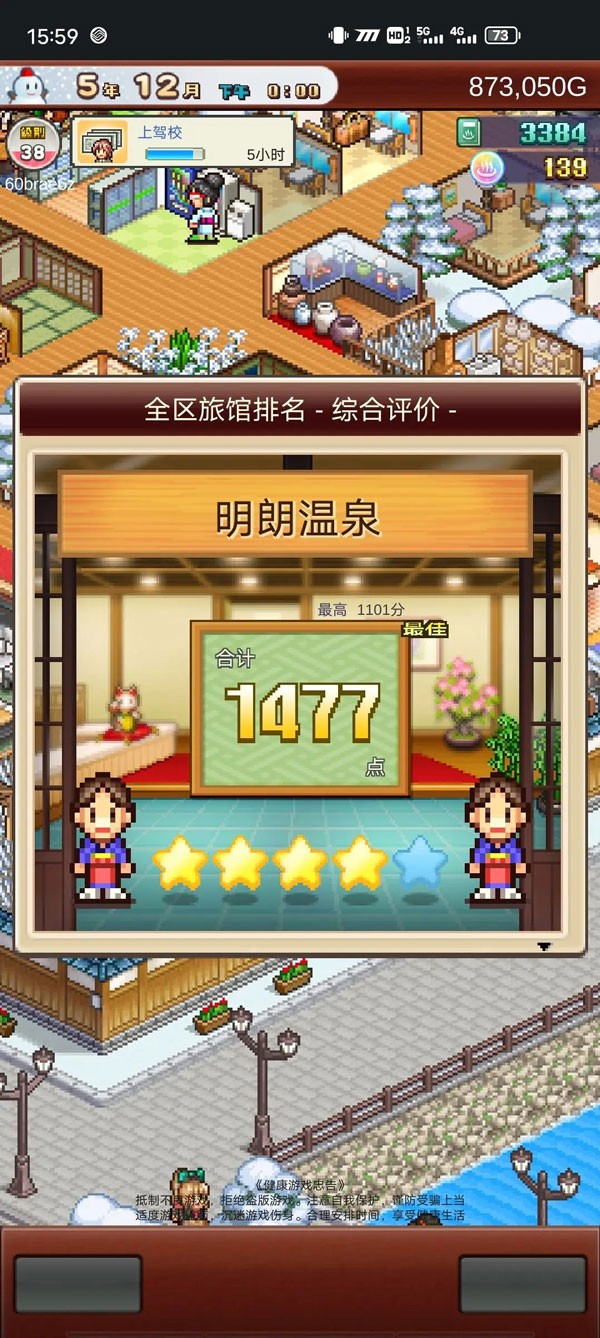Open the level 38 rank badge
The width and height of the screenshot is (600, 1338).
(x=32, y=145)
